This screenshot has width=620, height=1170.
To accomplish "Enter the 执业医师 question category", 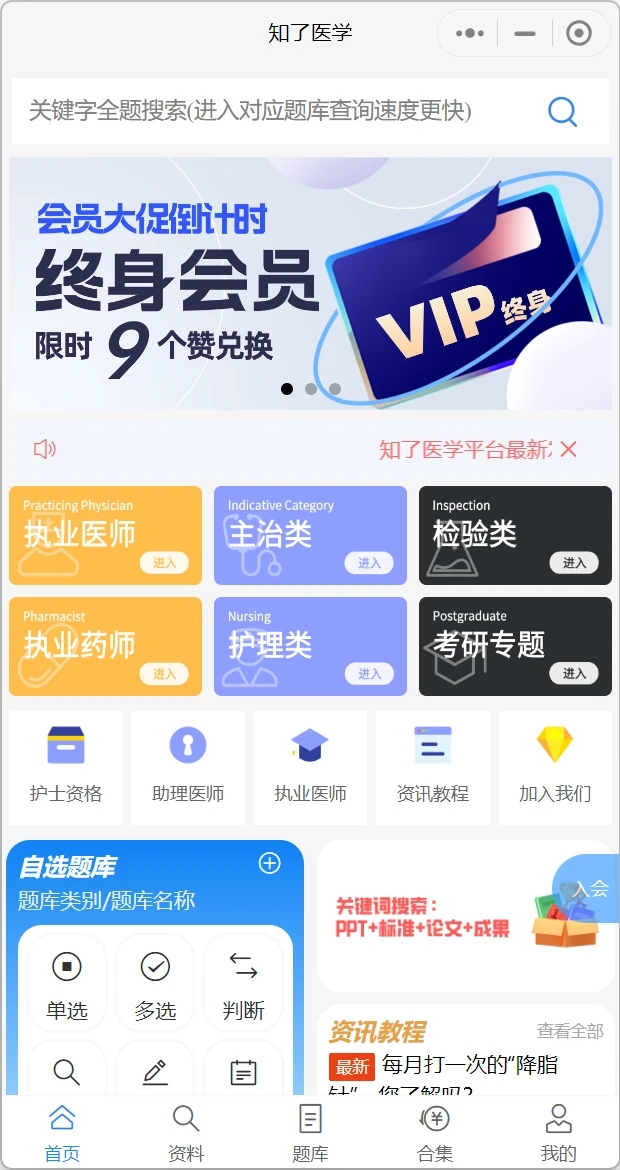I will [105, 535].
